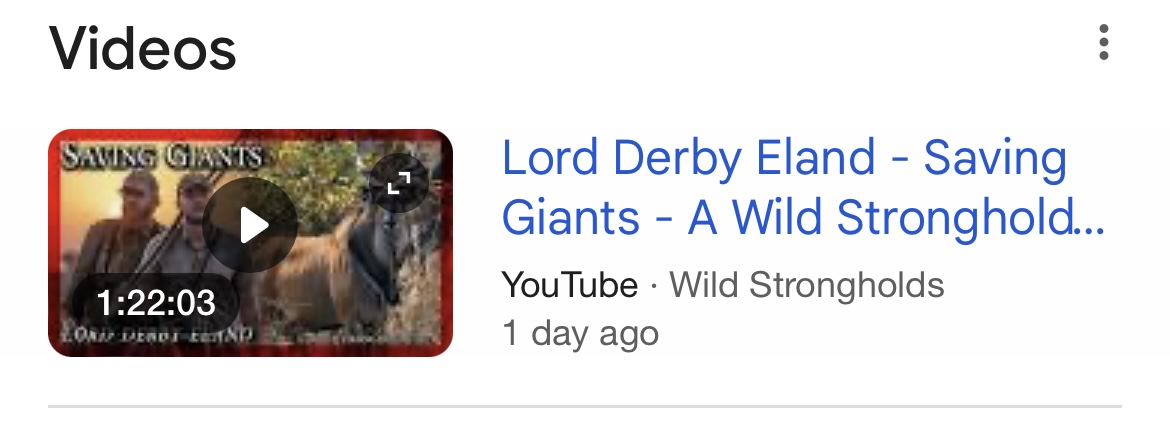Screen dimensions: 1170x443
Task: Open the Videos section overflow menu
Action: point(1103,44)
